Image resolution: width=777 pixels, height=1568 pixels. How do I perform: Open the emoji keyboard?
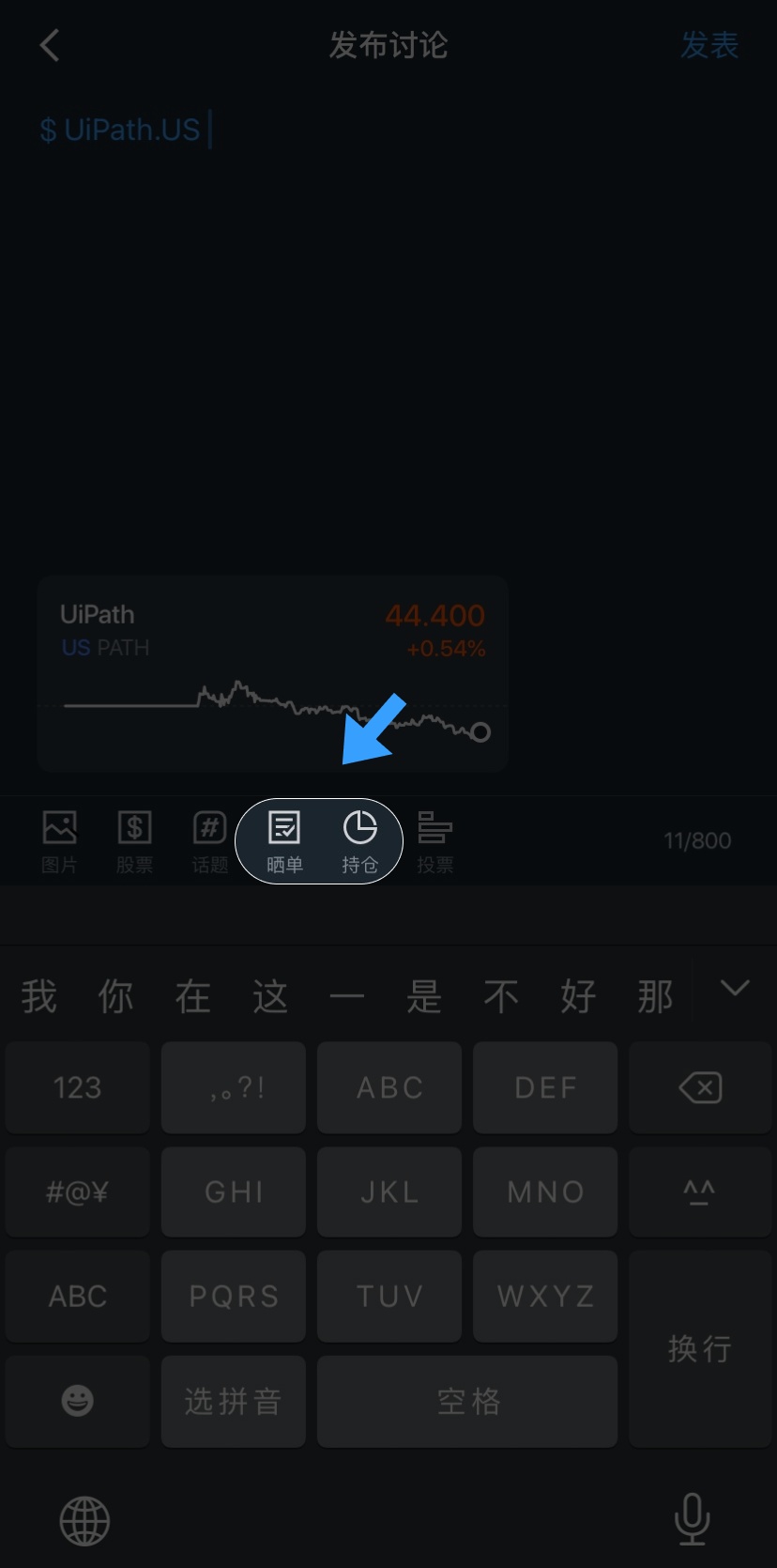point(77,1401)
